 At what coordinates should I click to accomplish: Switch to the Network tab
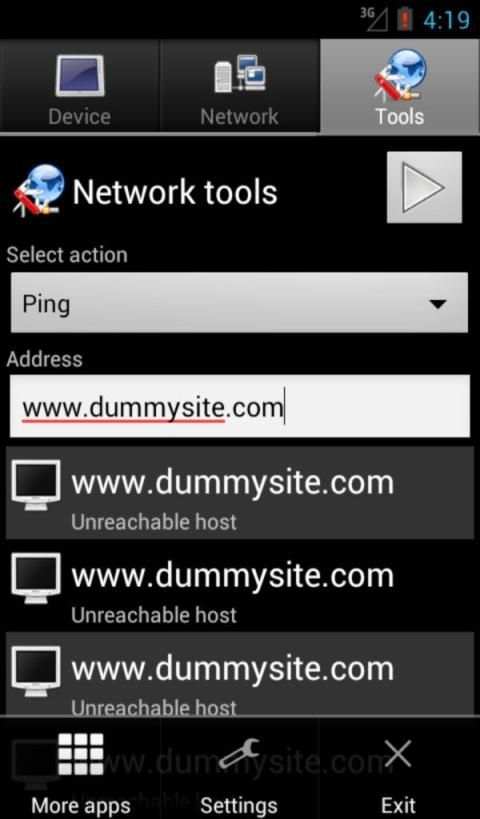pos(240,86)
